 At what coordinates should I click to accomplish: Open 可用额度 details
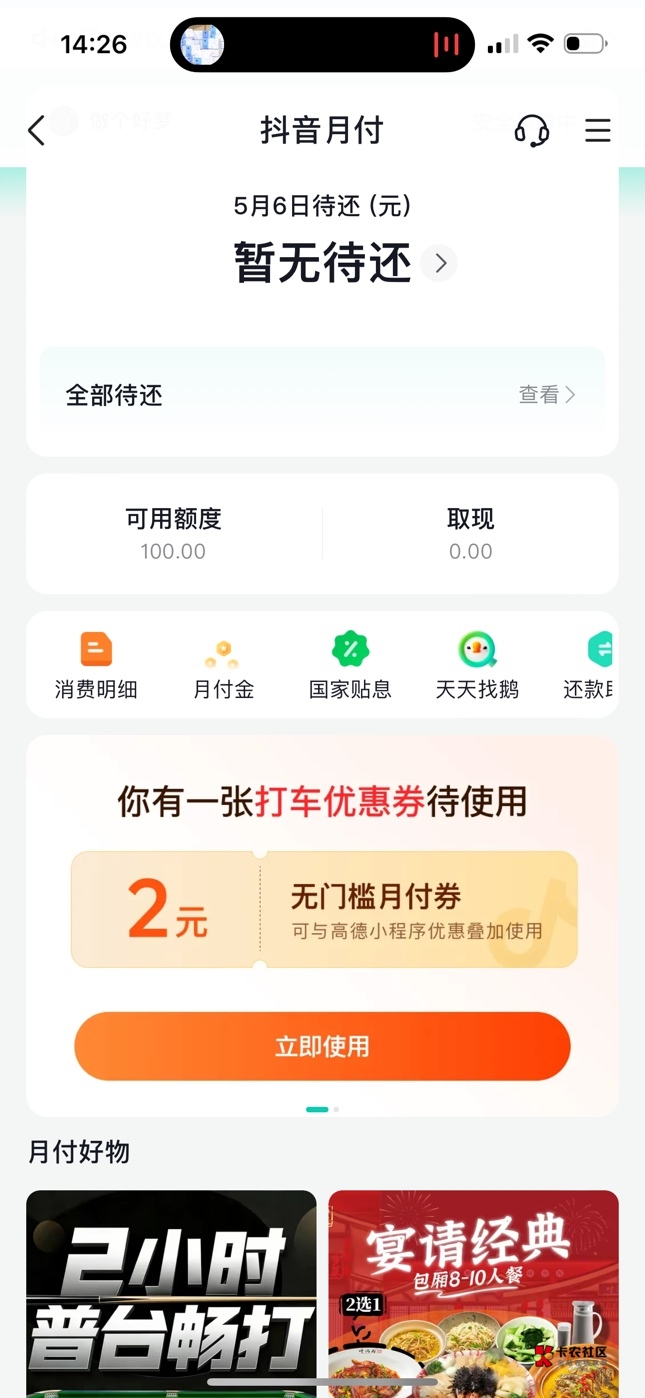173,534
